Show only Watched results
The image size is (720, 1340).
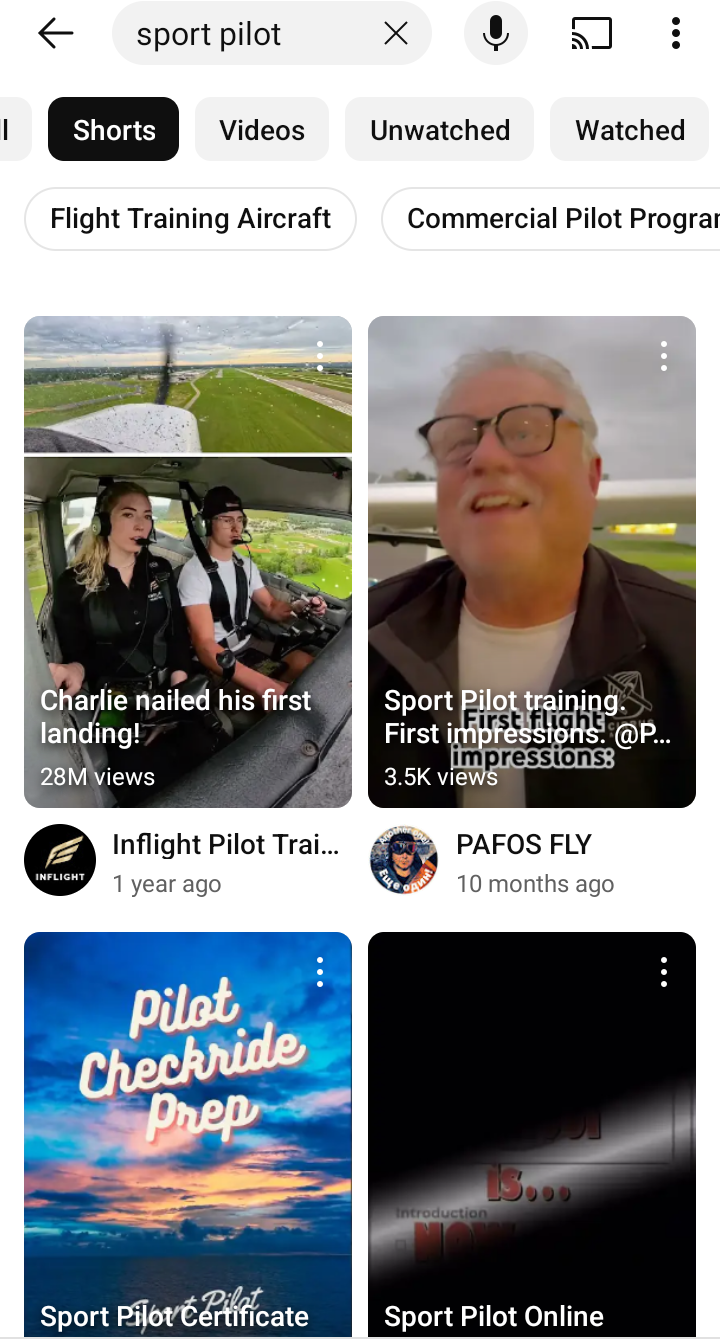point(630,130)
